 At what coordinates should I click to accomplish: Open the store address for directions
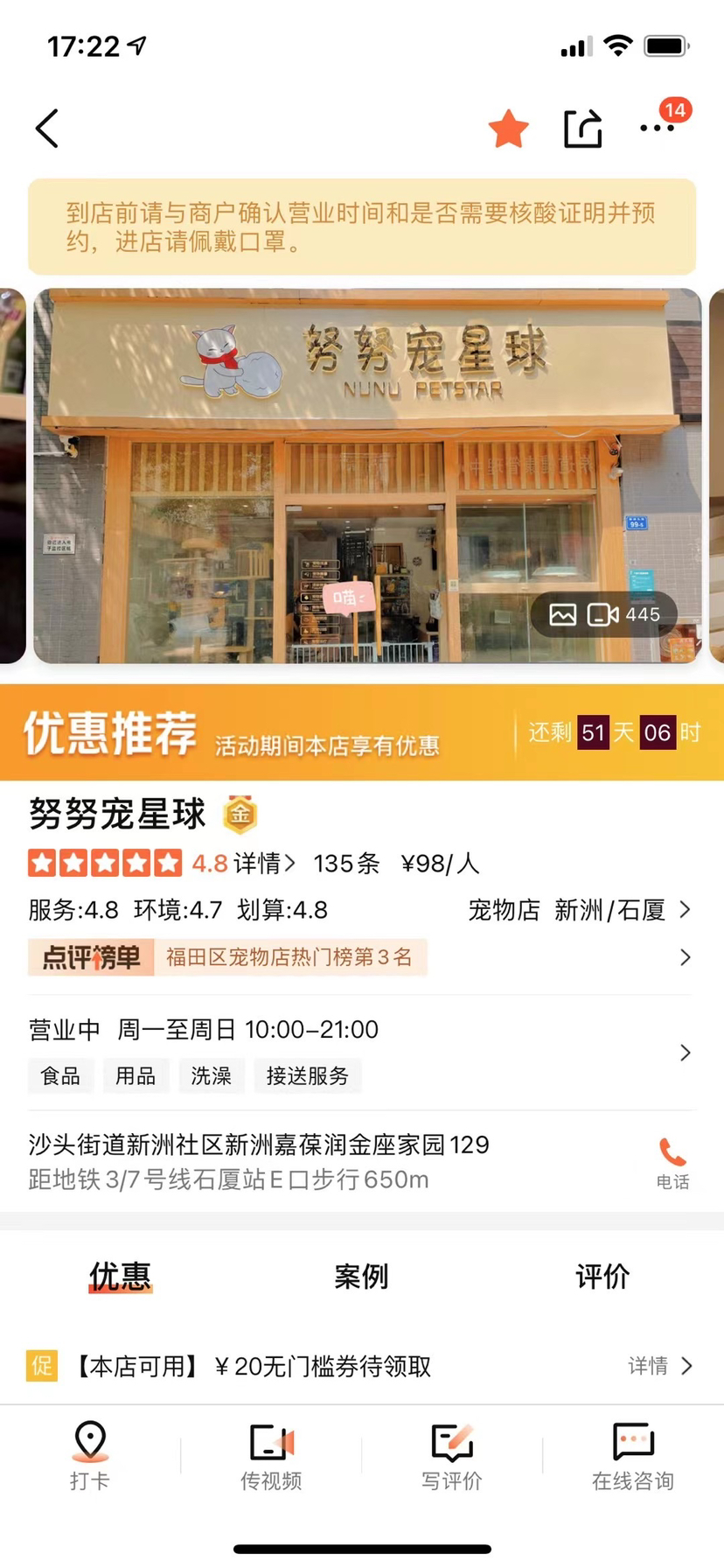259,1162
